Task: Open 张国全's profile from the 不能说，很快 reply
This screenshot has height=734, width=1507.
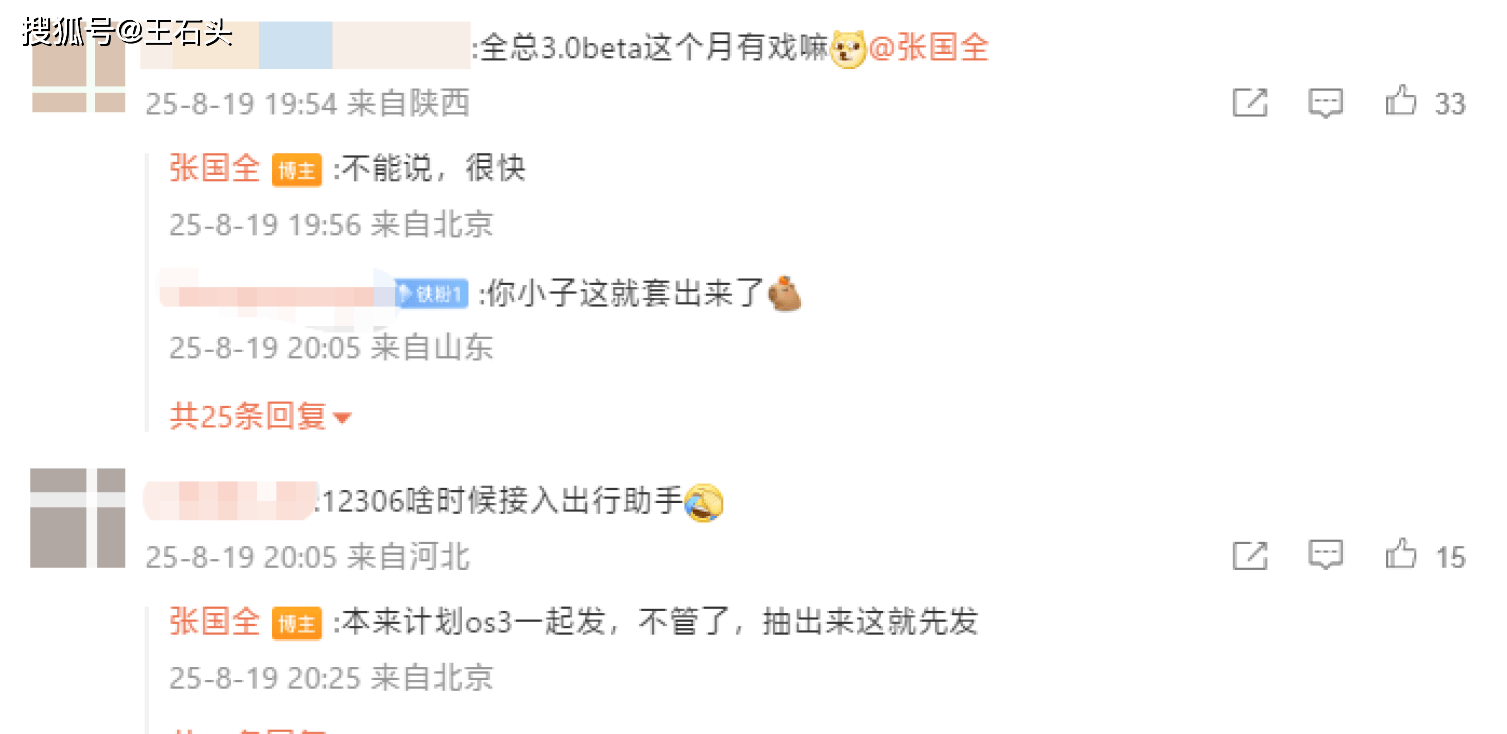Action: [215, 168]
